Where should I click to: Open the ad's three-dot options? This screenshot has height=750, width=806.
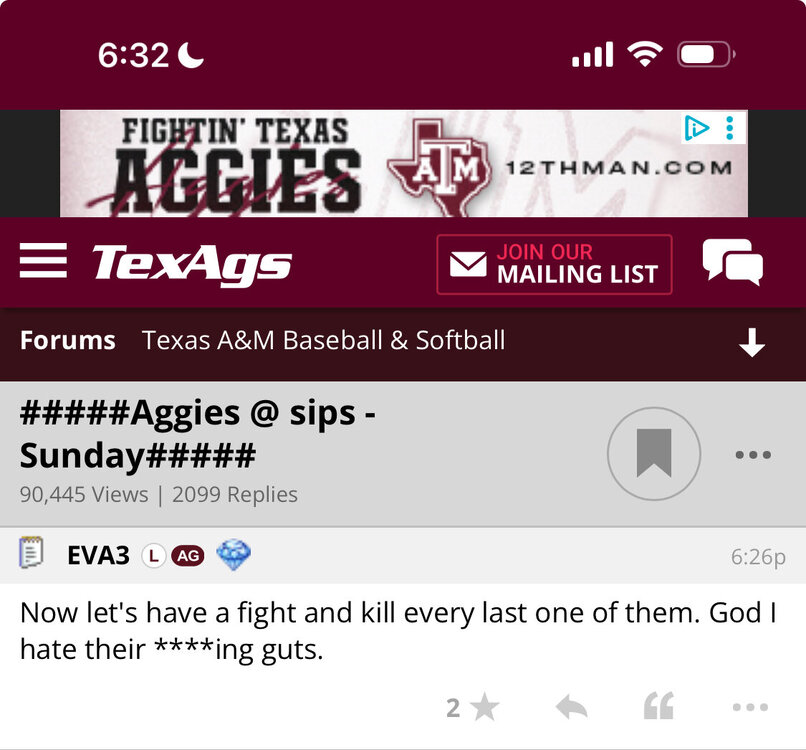click(x=731, y=128)
